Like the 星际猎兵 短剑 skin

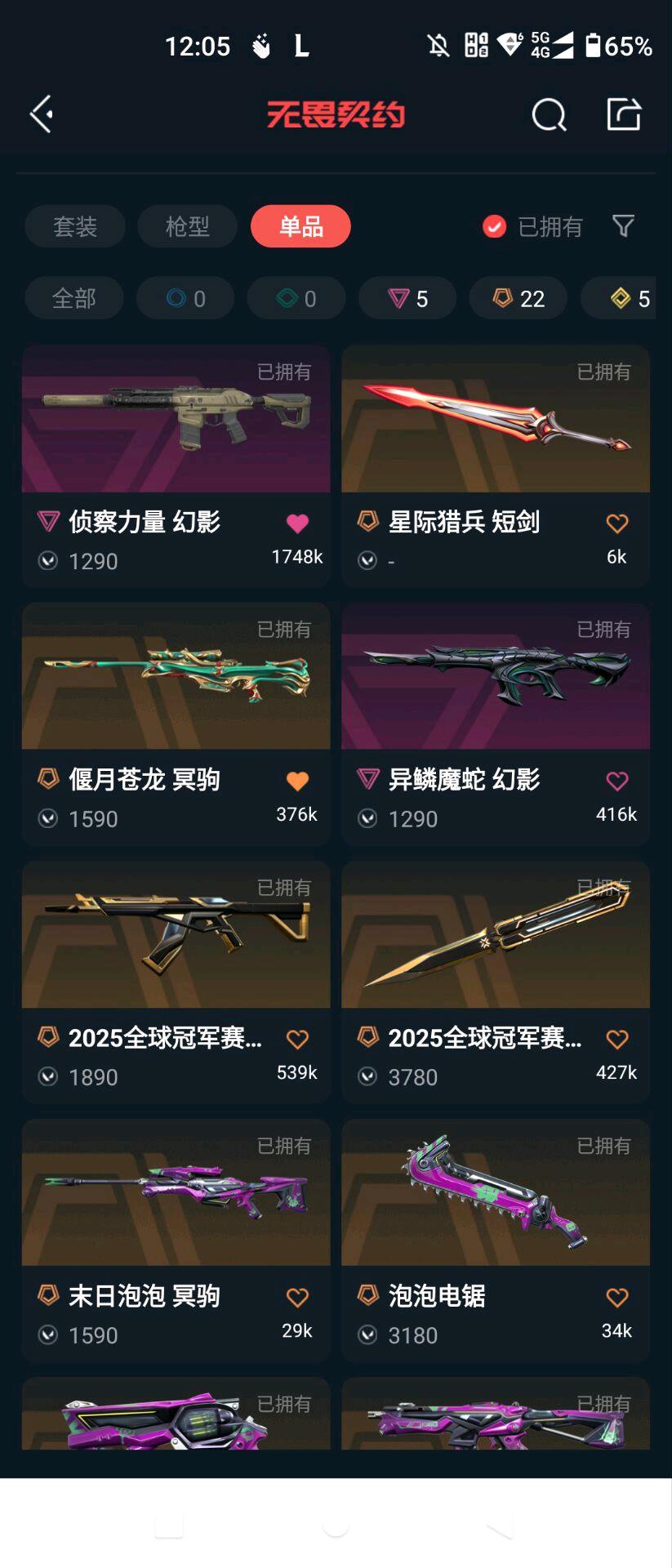tap(617, 523)
